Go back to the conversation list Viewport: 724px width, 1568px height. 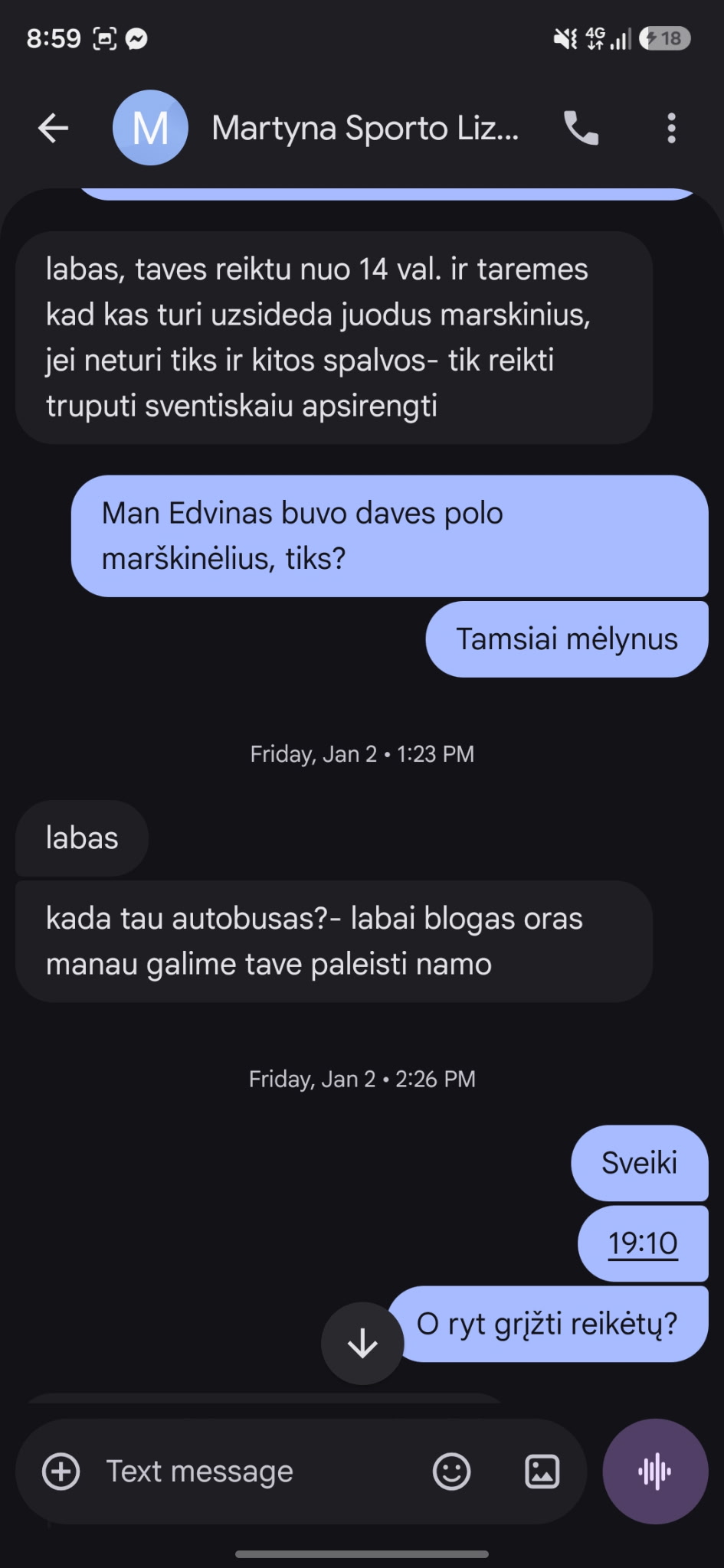(54, 128)
